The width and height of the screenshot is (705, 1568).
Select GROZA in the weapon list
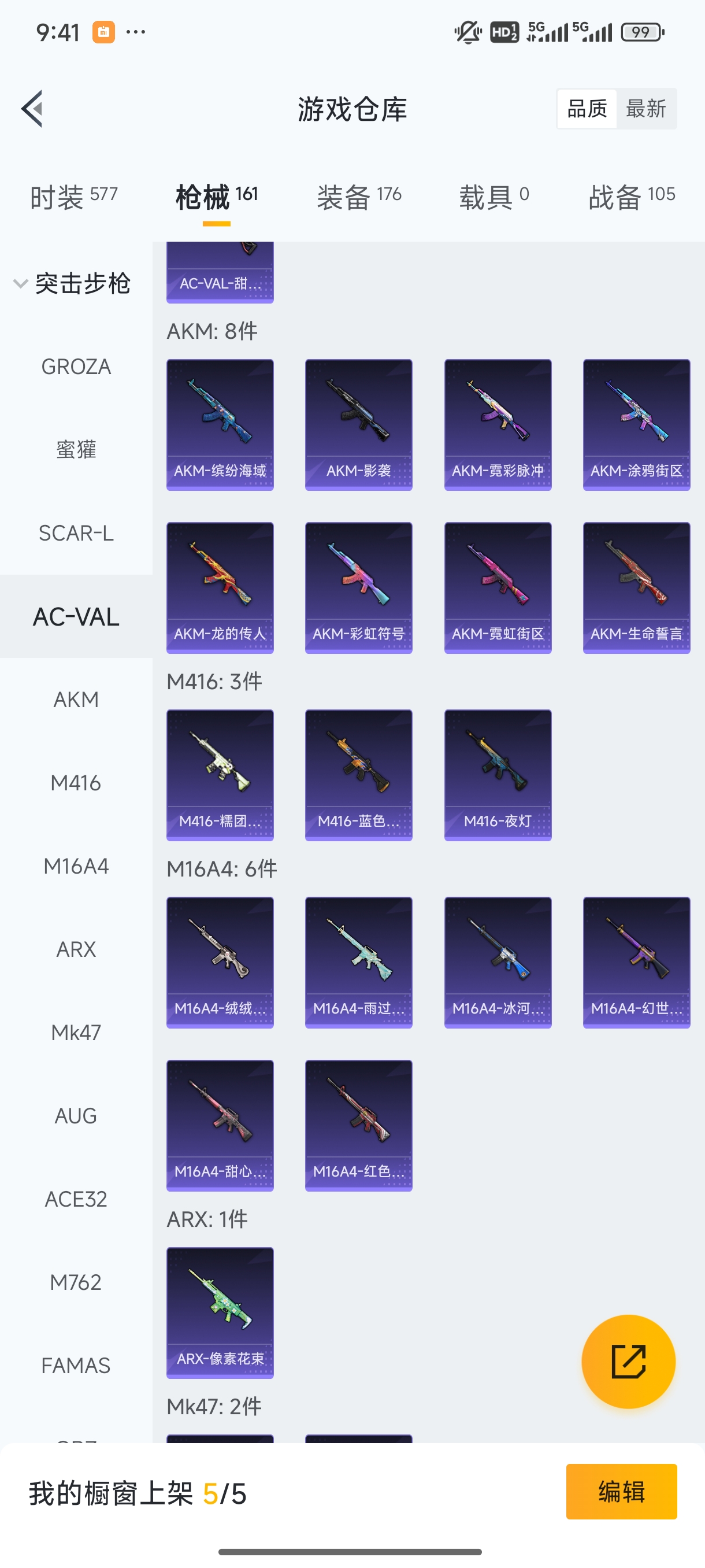pyautogui.click(x=76, y=367)
